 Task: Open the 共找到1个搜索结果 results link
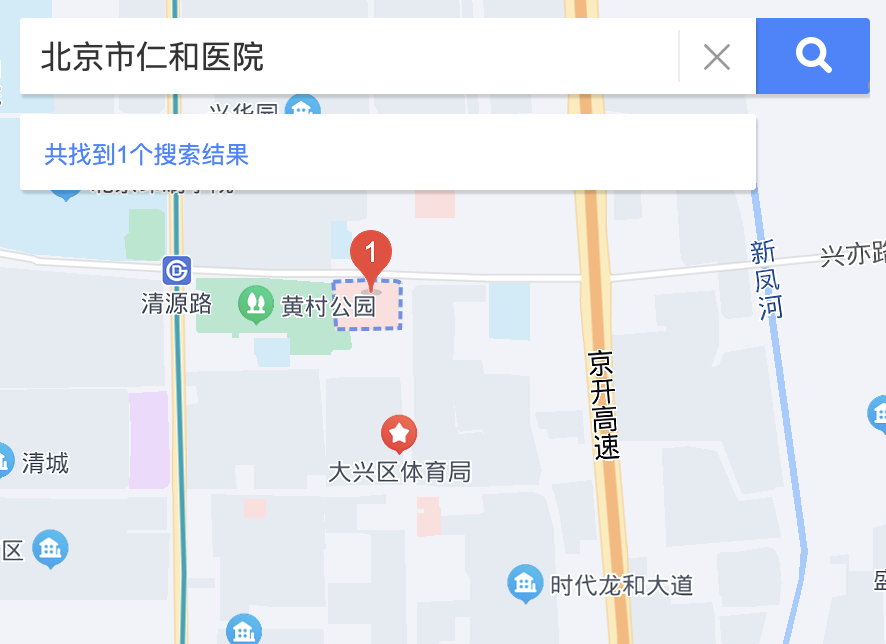click(146, 154)
